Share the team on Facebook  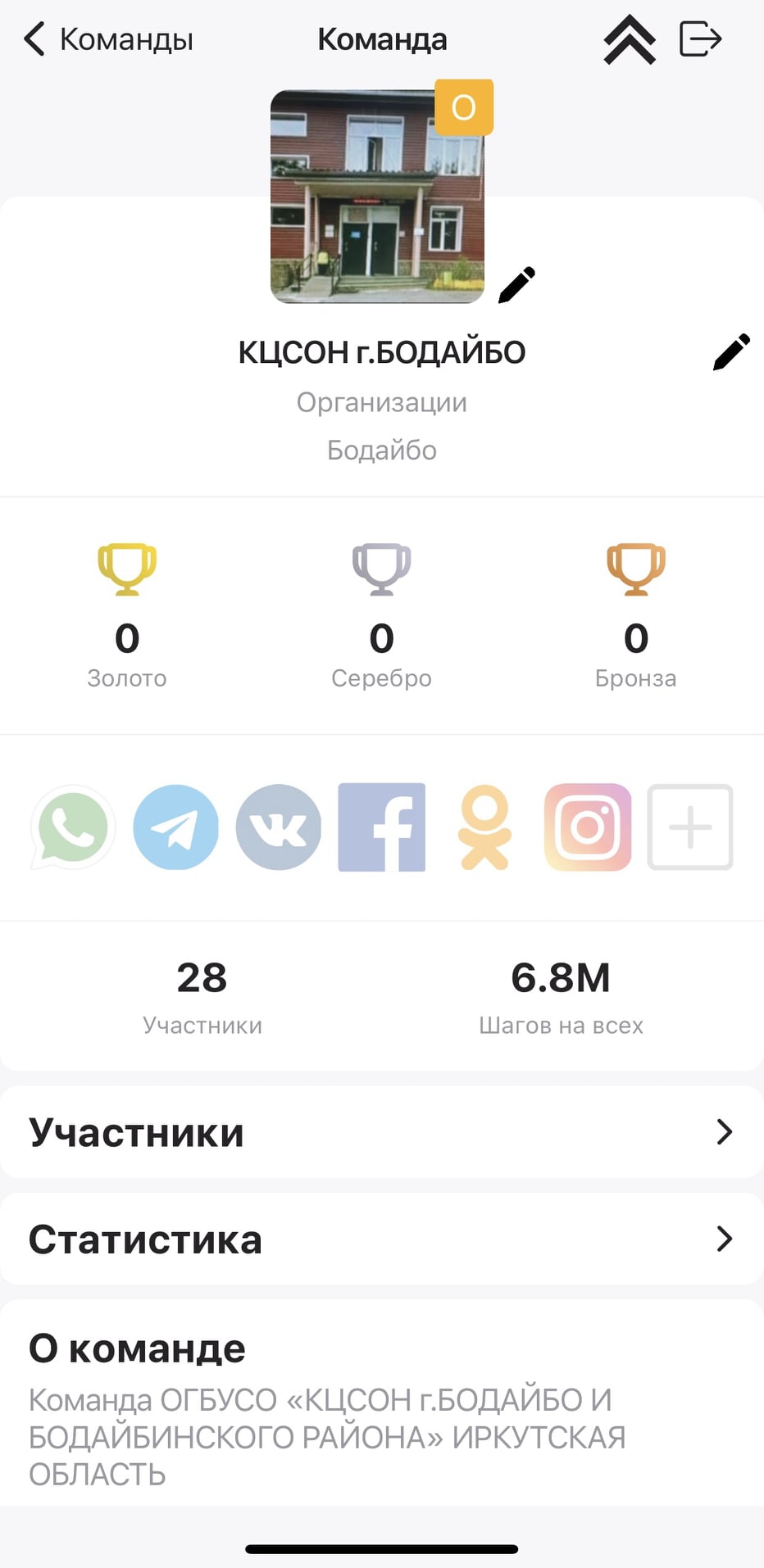click(382, 827)
